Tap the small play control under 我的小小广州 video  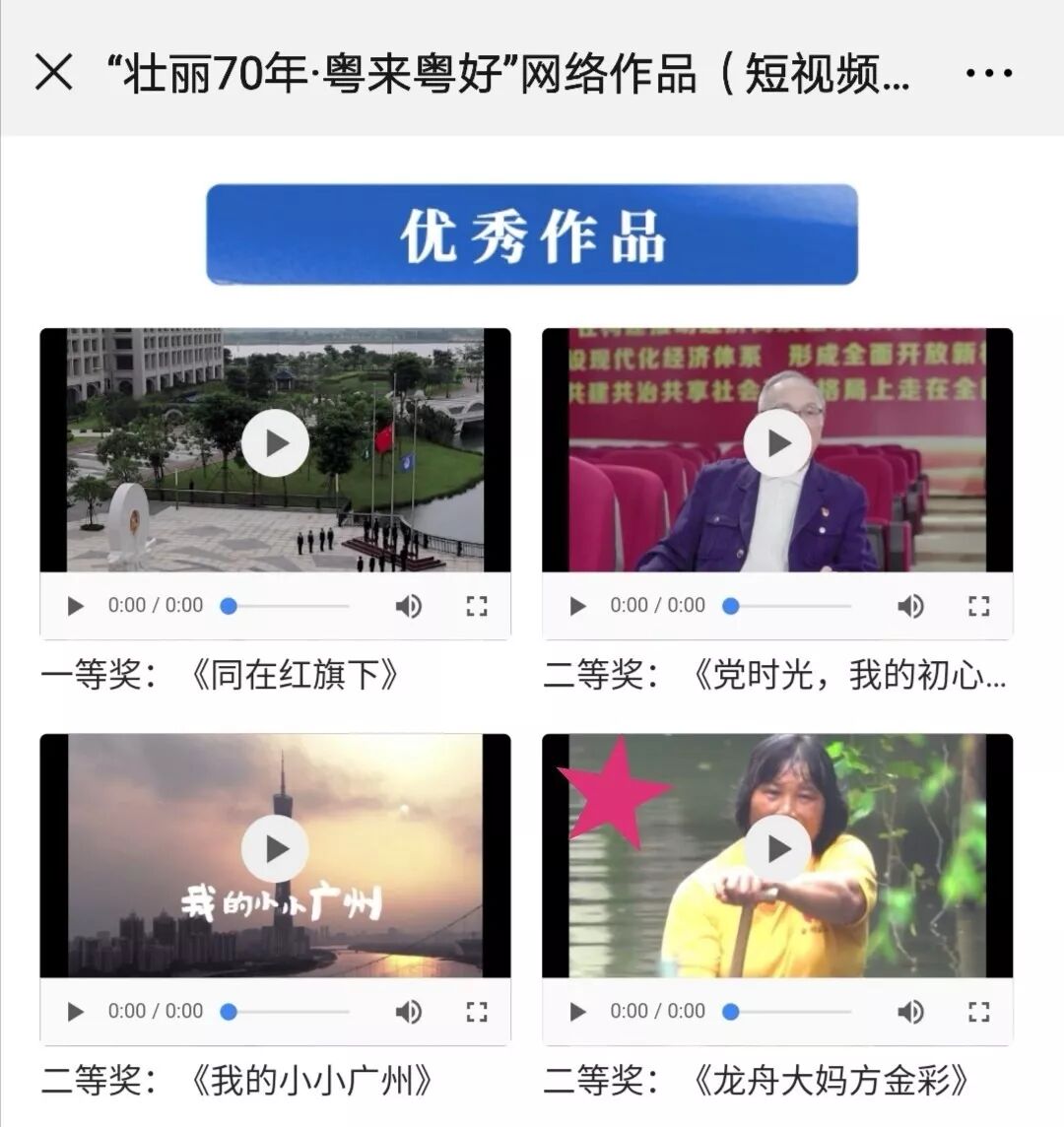75,1012
